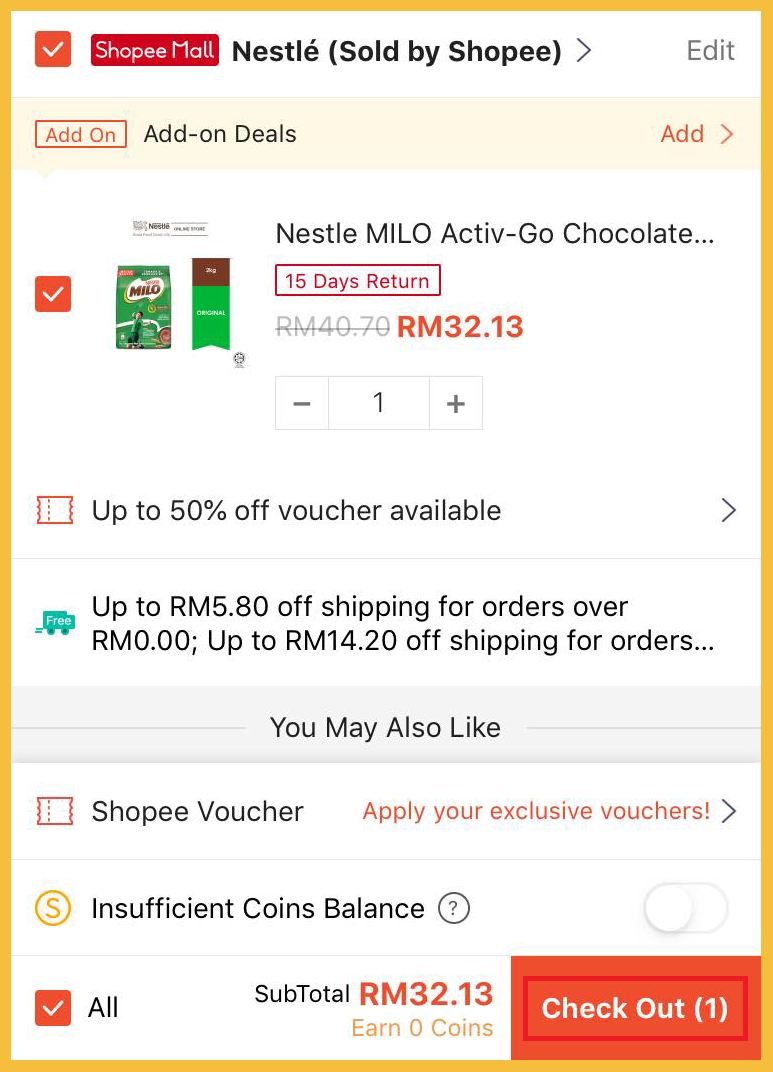Toggle the Shopee Coins switch
Image resolution: width=773 pixels, height=1072 pixels.
tap(685, 909)
